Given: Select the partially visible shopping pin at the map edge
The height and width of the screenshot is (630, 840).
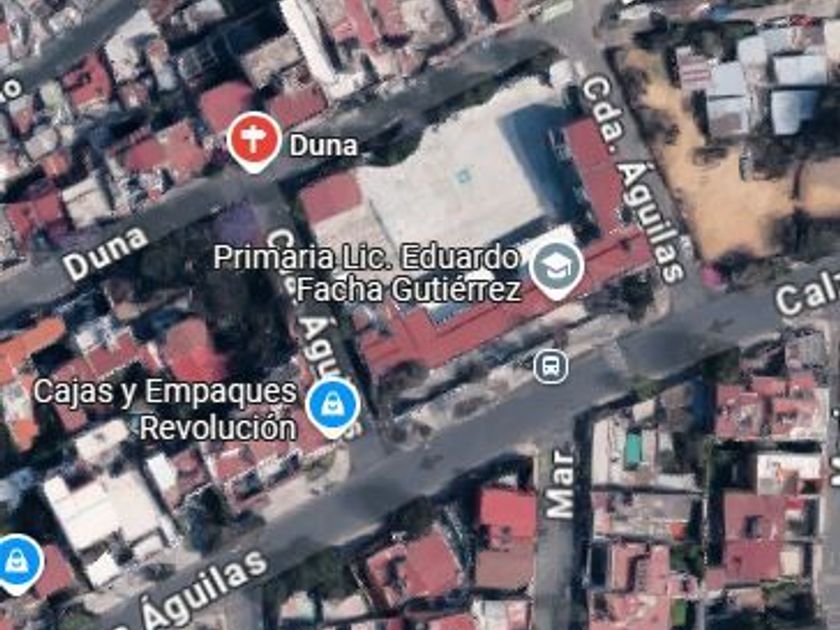Looking at the screenshot, I should (x=17, y=561).
